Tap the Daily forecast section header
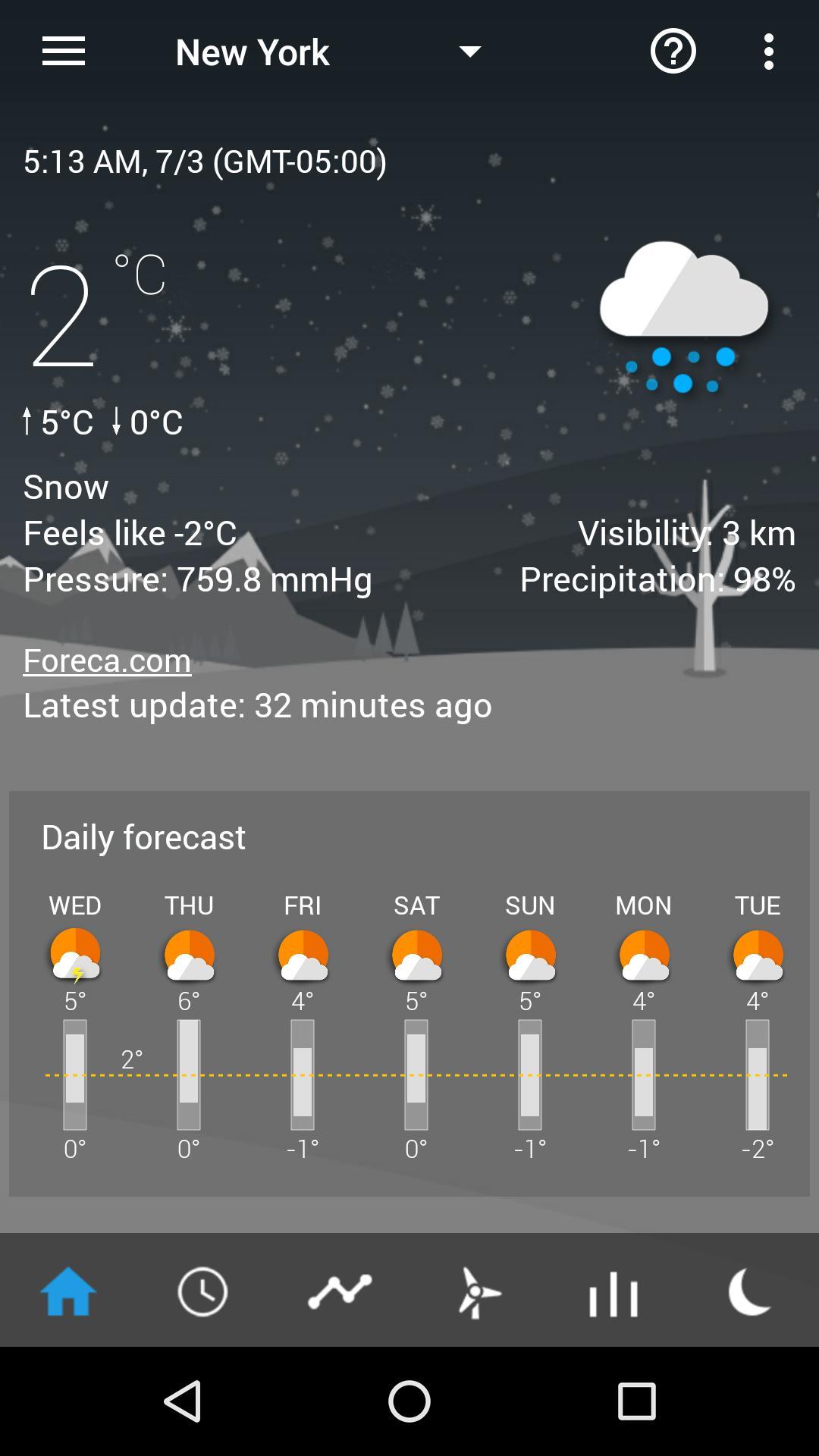Viewport: 819px width, 1456px height. [x=143, y=837]
